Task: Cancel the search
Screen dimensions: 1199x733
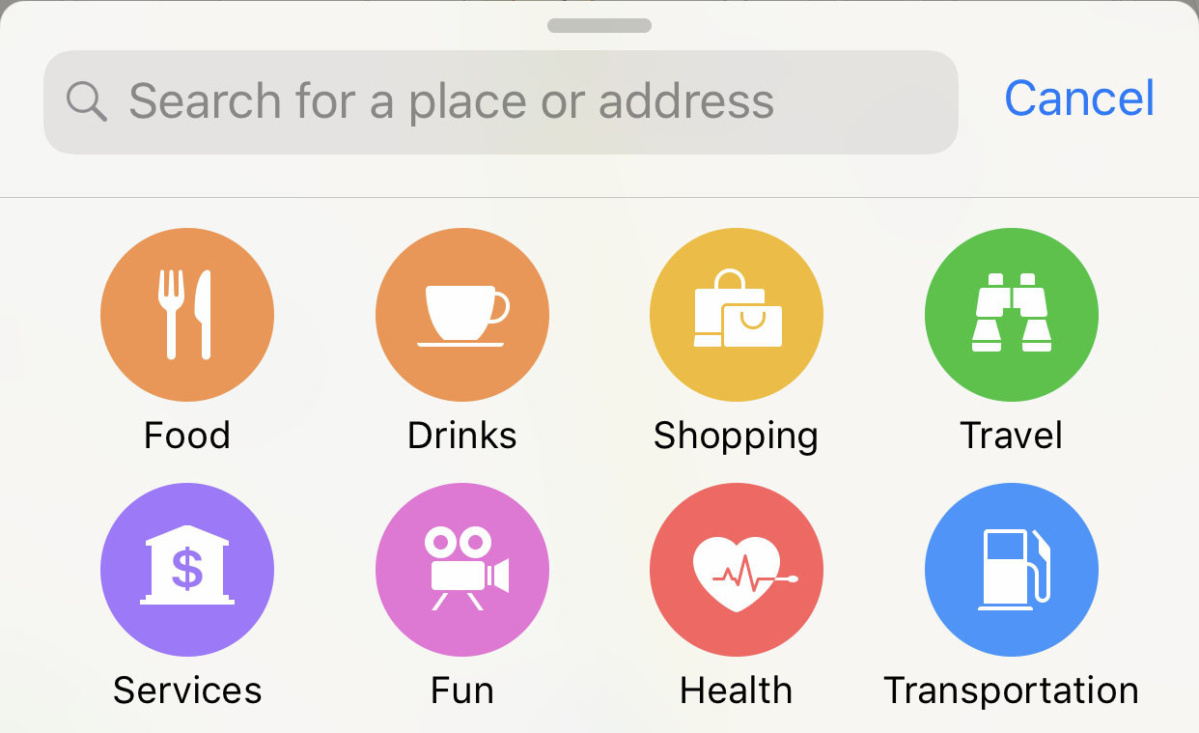Action: pos(1079,98)
